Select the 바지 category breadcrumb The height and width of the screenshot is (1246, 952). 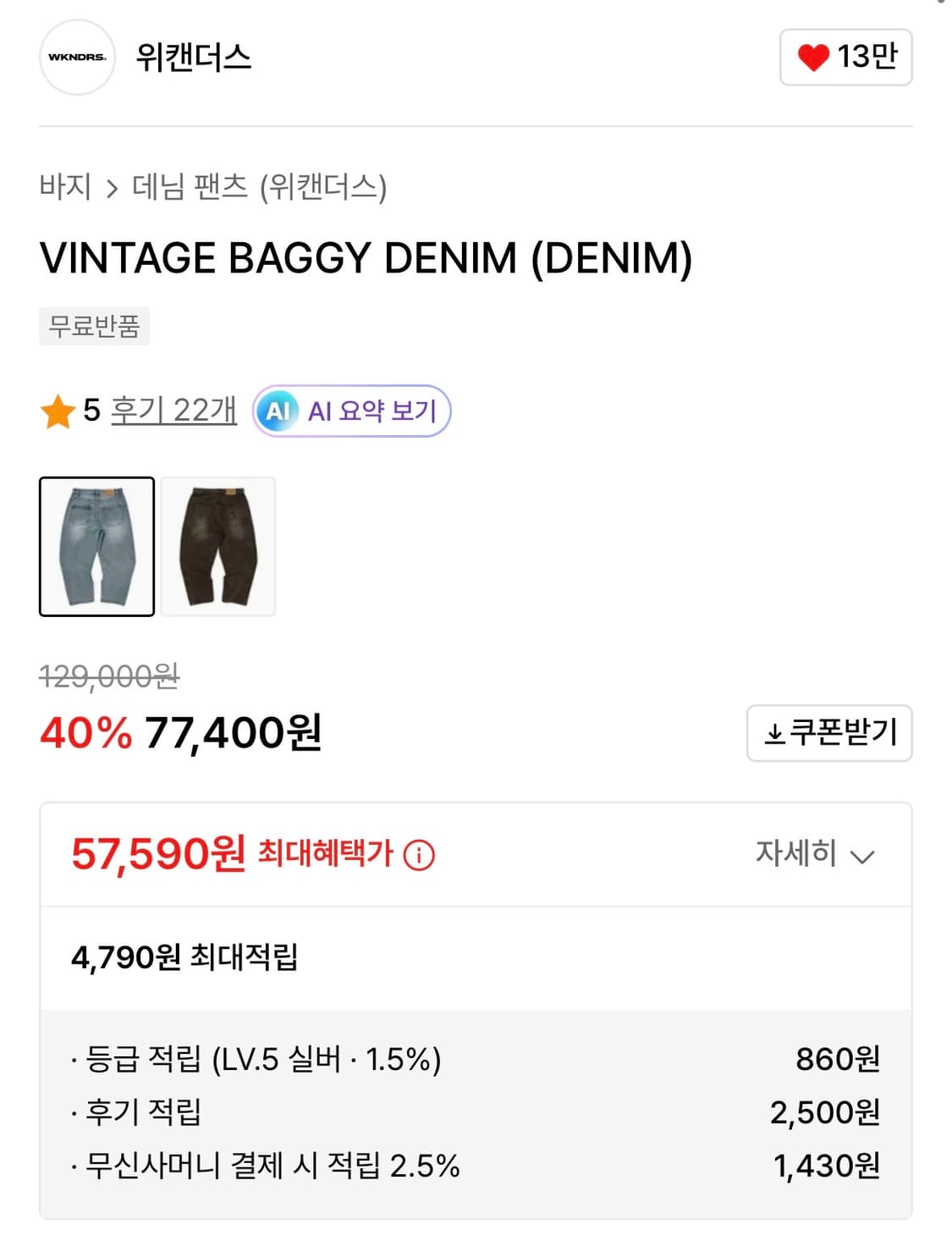tap(67, 188)
